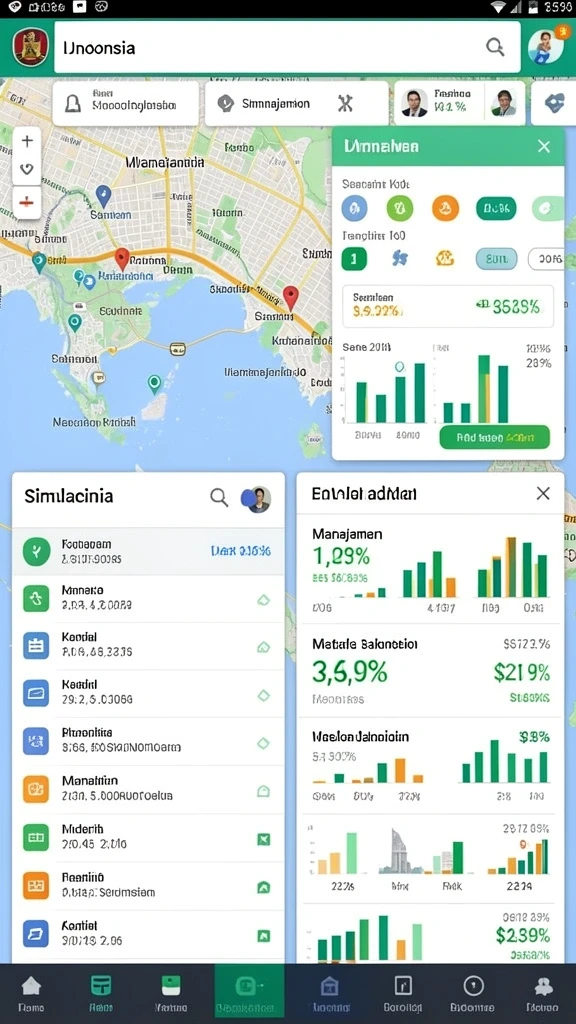Select the green chip numbered 1
576x1024 pixels.
pos(354,259)
